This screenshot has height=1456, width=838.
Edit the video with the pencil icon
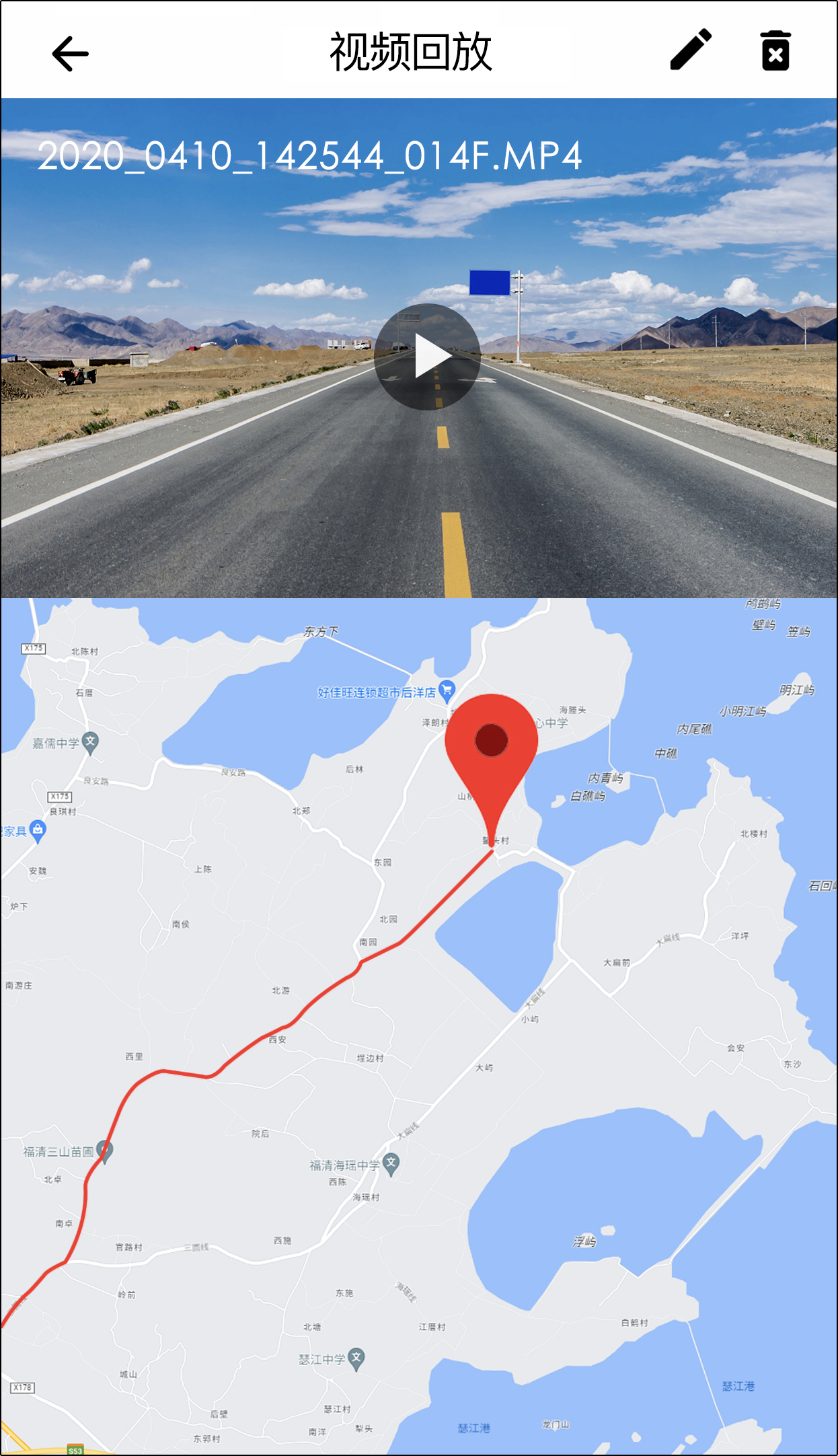tap(690, 50)
